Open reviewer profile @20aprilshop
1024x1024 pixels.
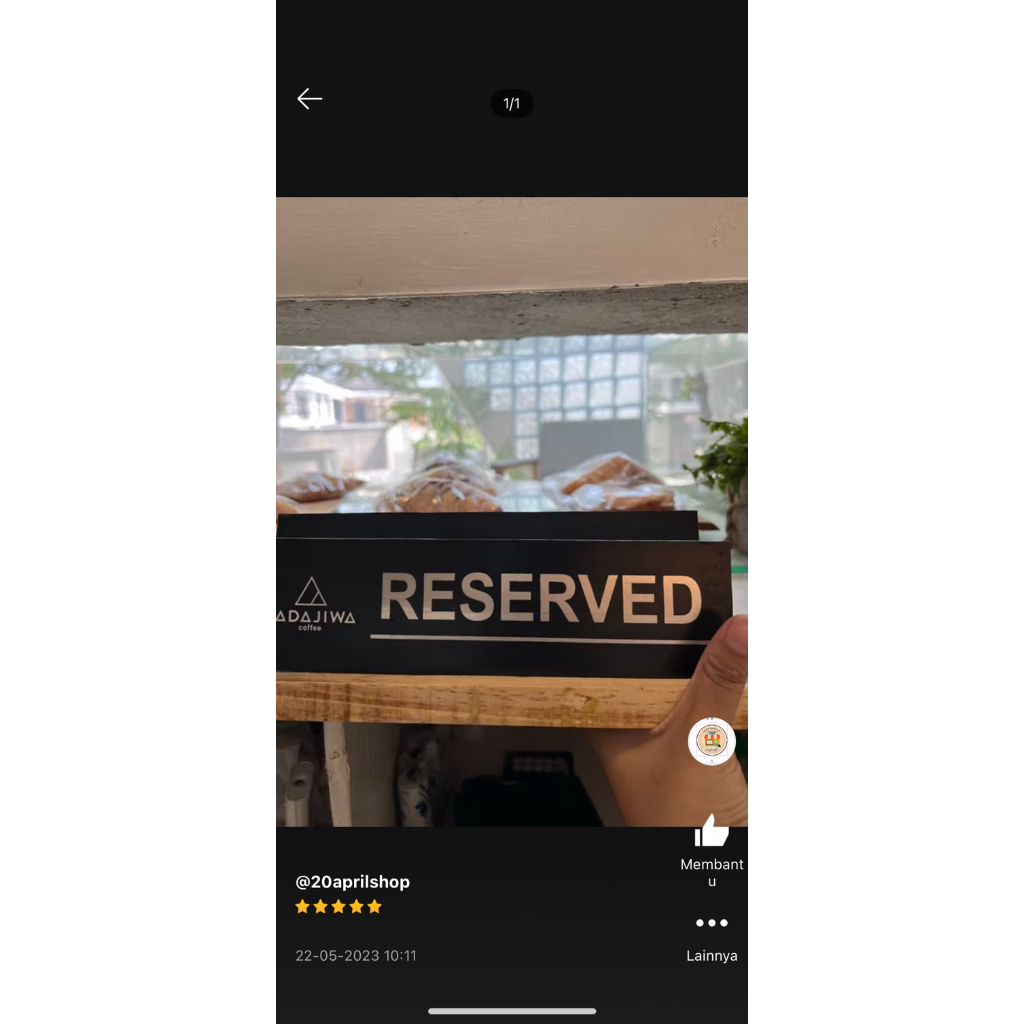tap(352, 881)
